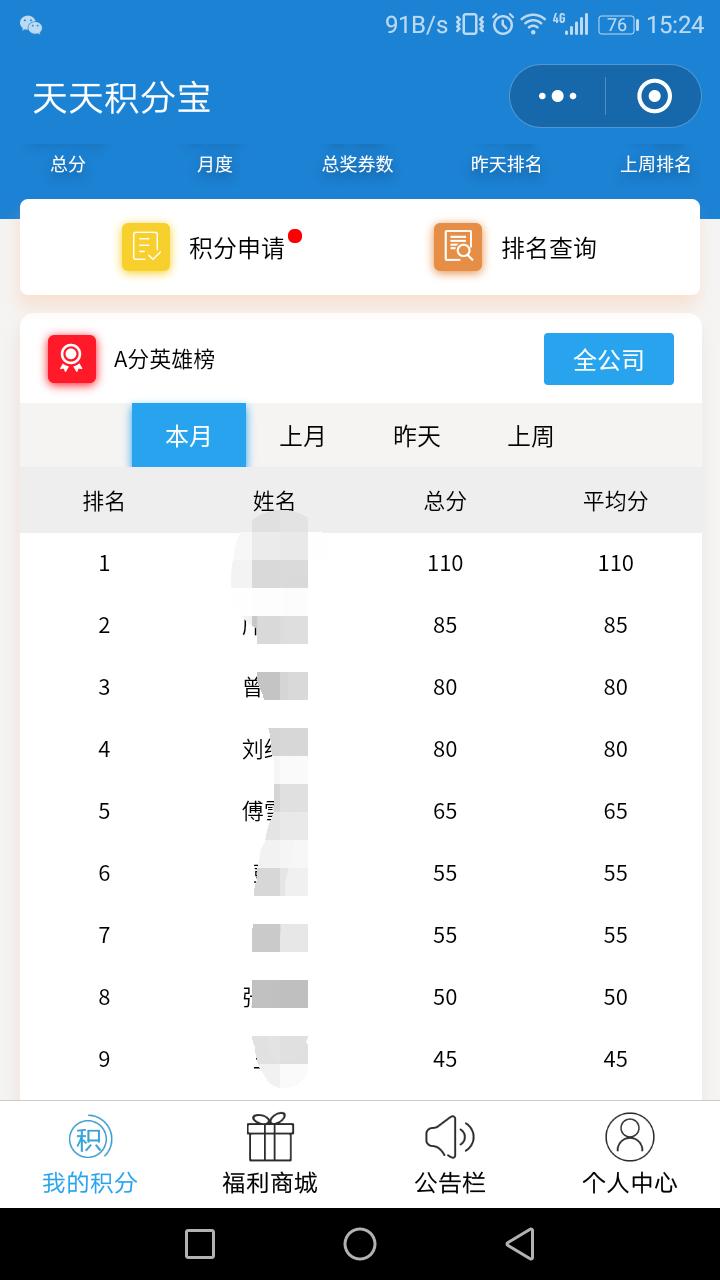Switch ranking to 上周
This screenshot has height=1280, width=720.
(x=532, y=435)
